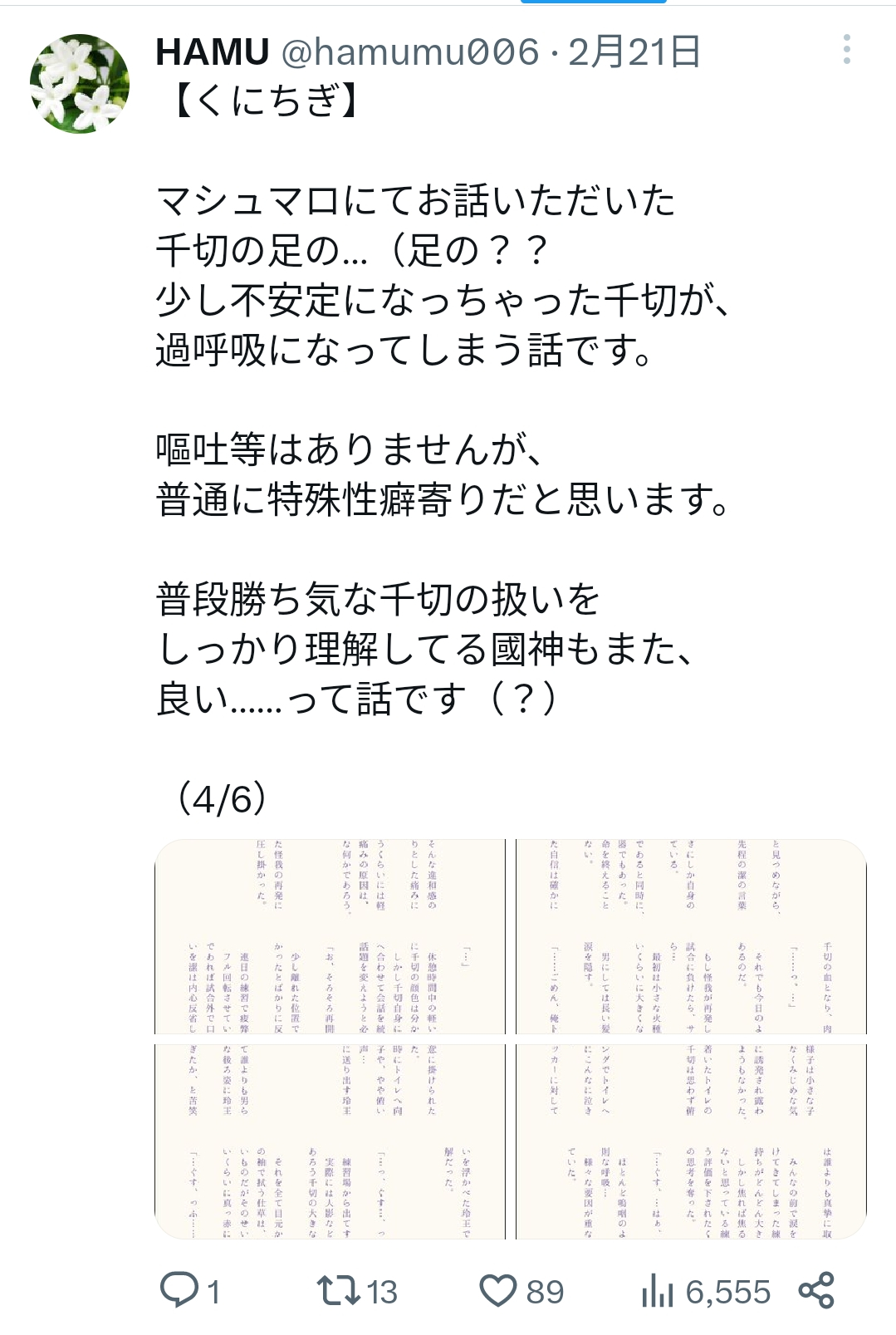Open HAMU's profile picture
This screenshot has width=896, height=1335.
pyautogui.click(x=80, y=84)
